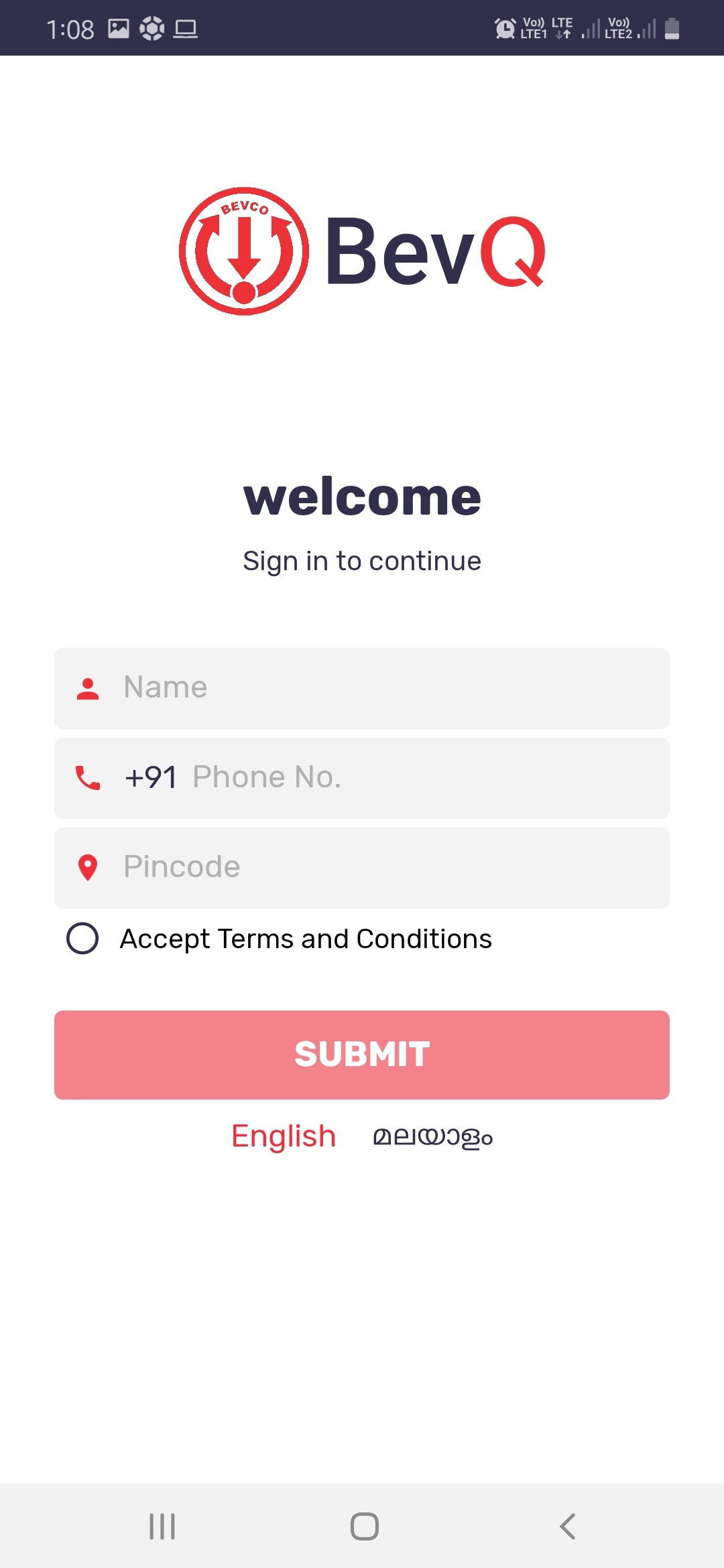724x1568 pixels.
Task: Tap the SUBMIT button
Action: coord(362,1055)
